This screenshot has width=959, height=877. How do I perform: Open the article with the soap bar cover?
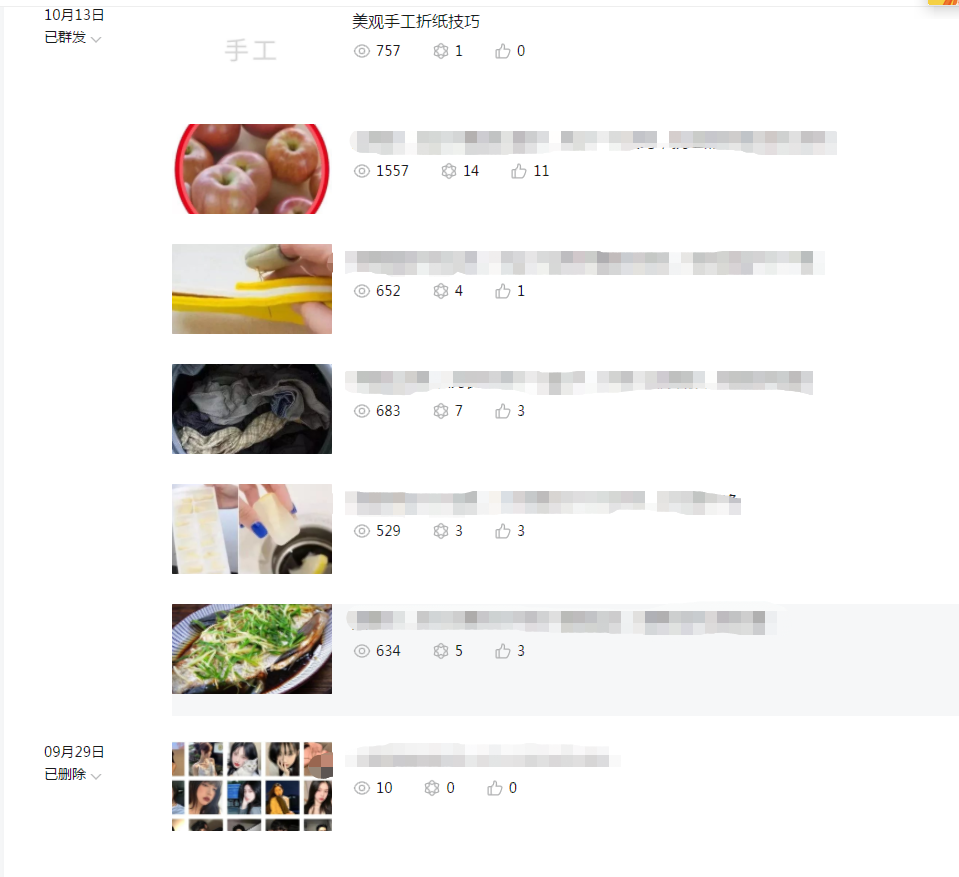[x=252, y=529]
